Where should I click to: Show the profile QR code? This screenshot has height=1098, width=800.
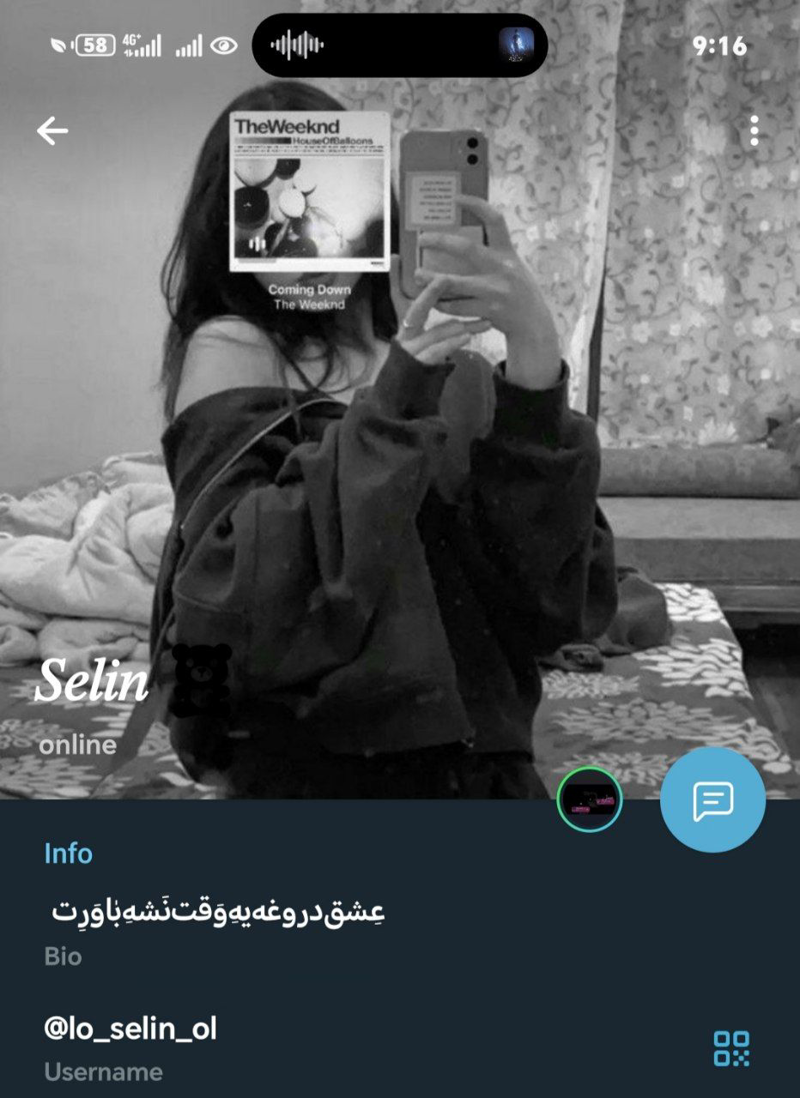(731, 1048)
